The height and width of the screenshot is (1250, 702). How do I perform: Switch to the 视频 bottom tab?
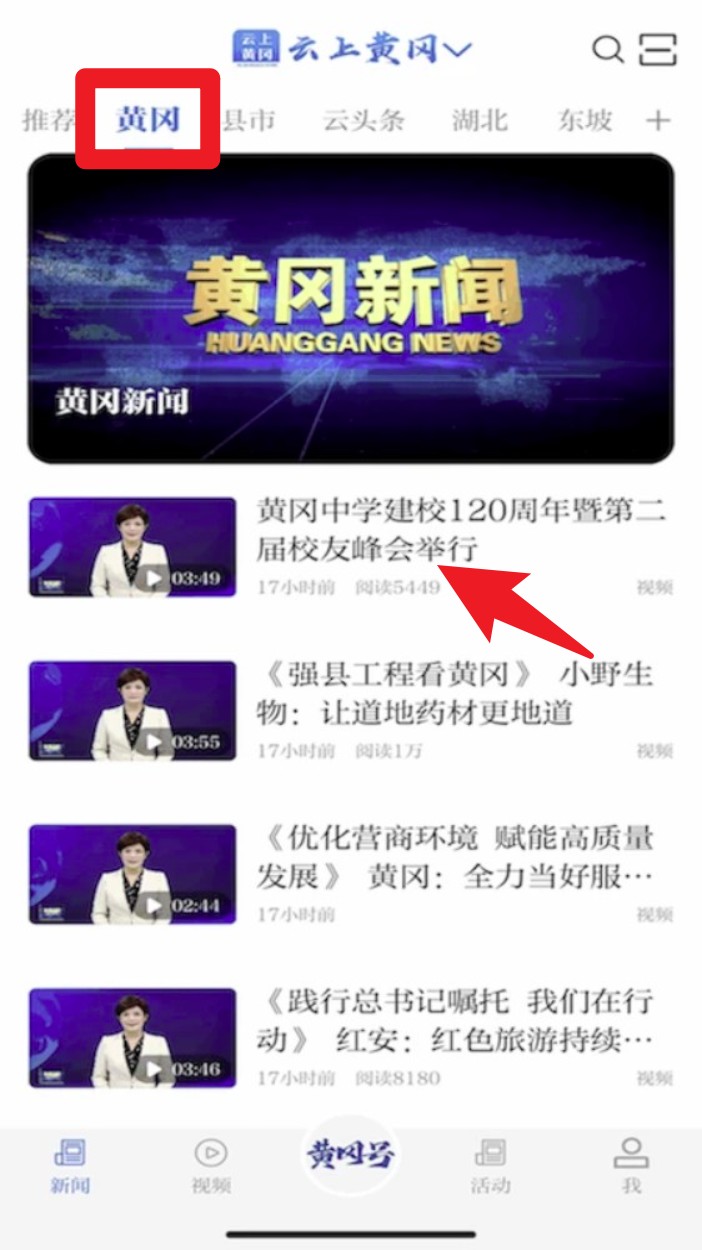211,1166
